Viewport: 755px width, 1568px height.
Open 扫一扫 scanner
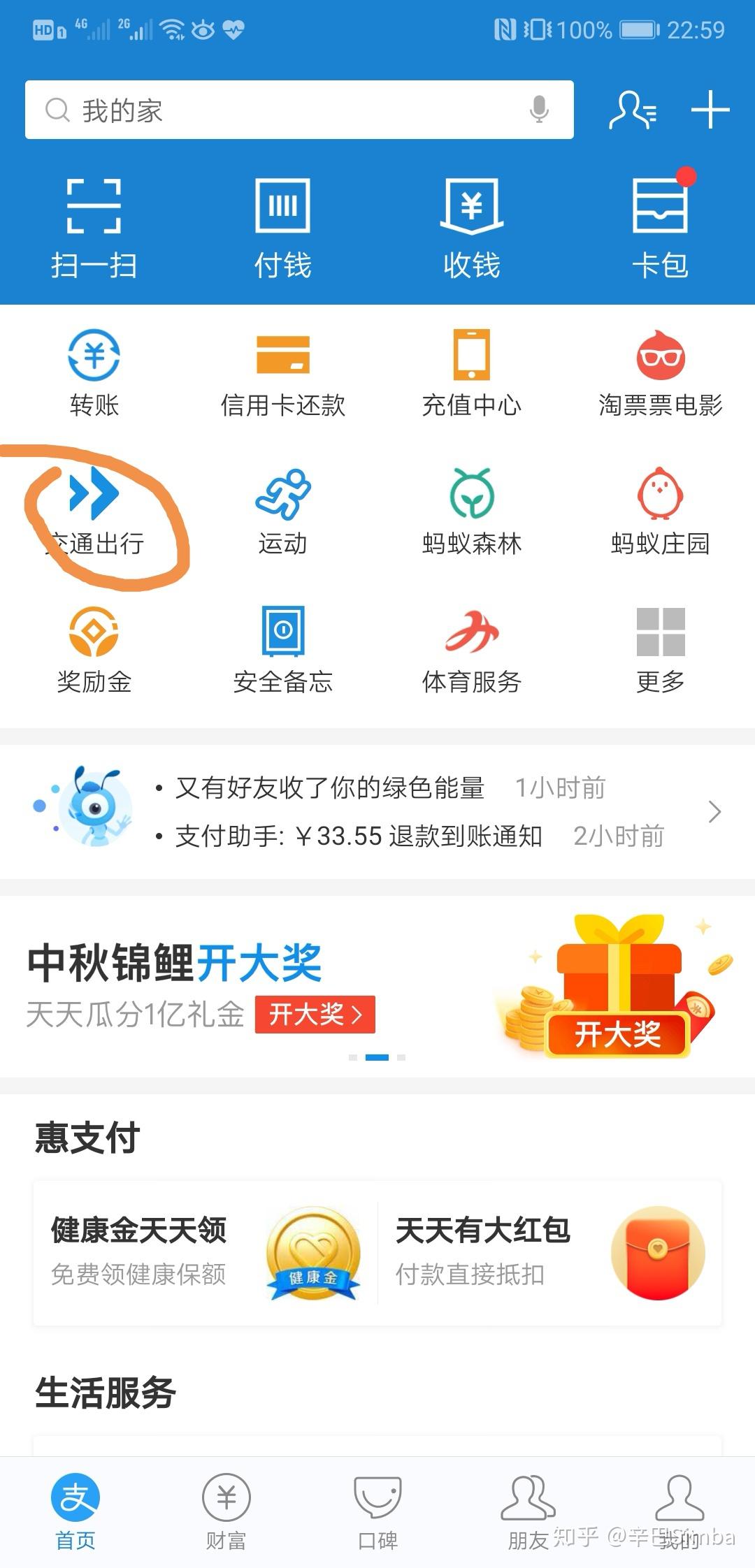click(94, 227)
